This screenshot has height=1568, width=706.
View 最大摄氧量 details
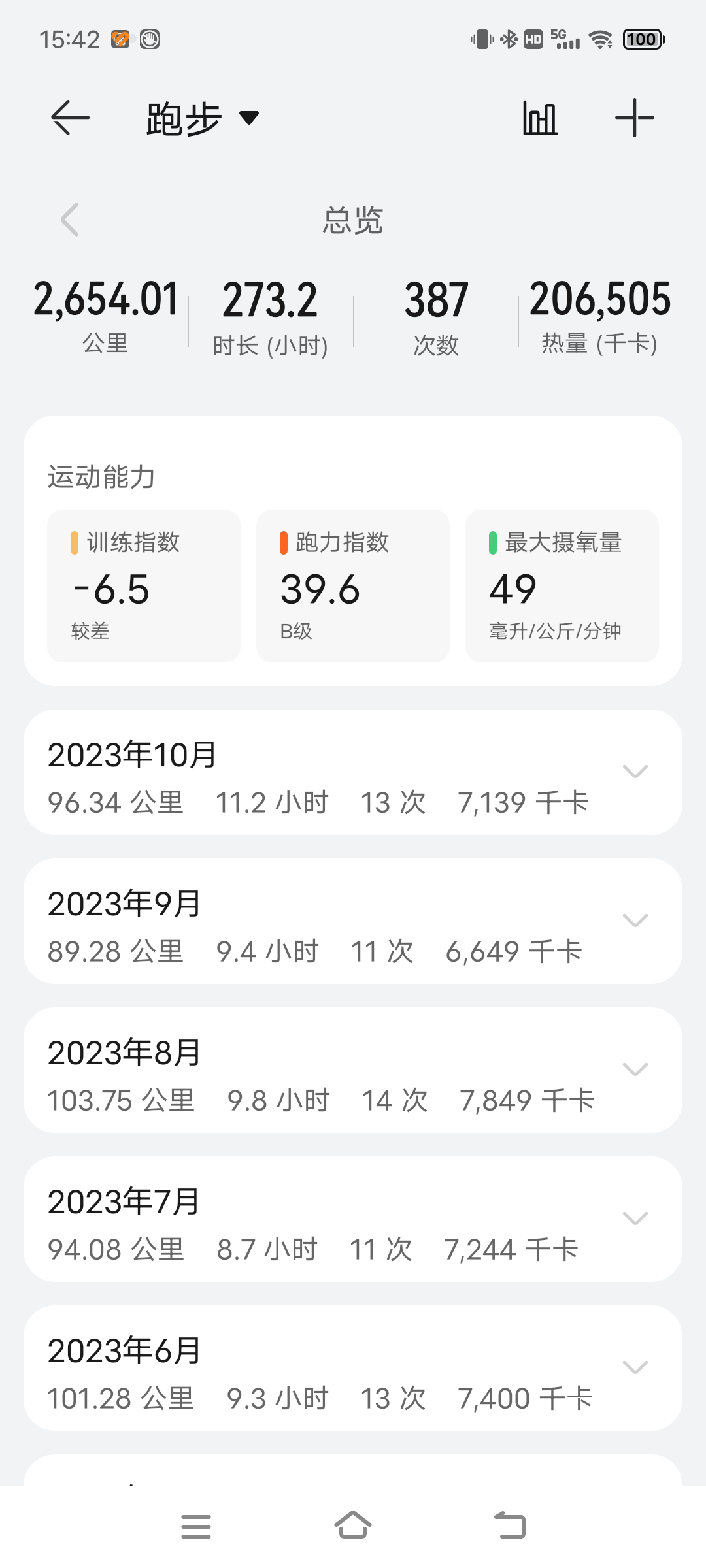coord(562,586)
